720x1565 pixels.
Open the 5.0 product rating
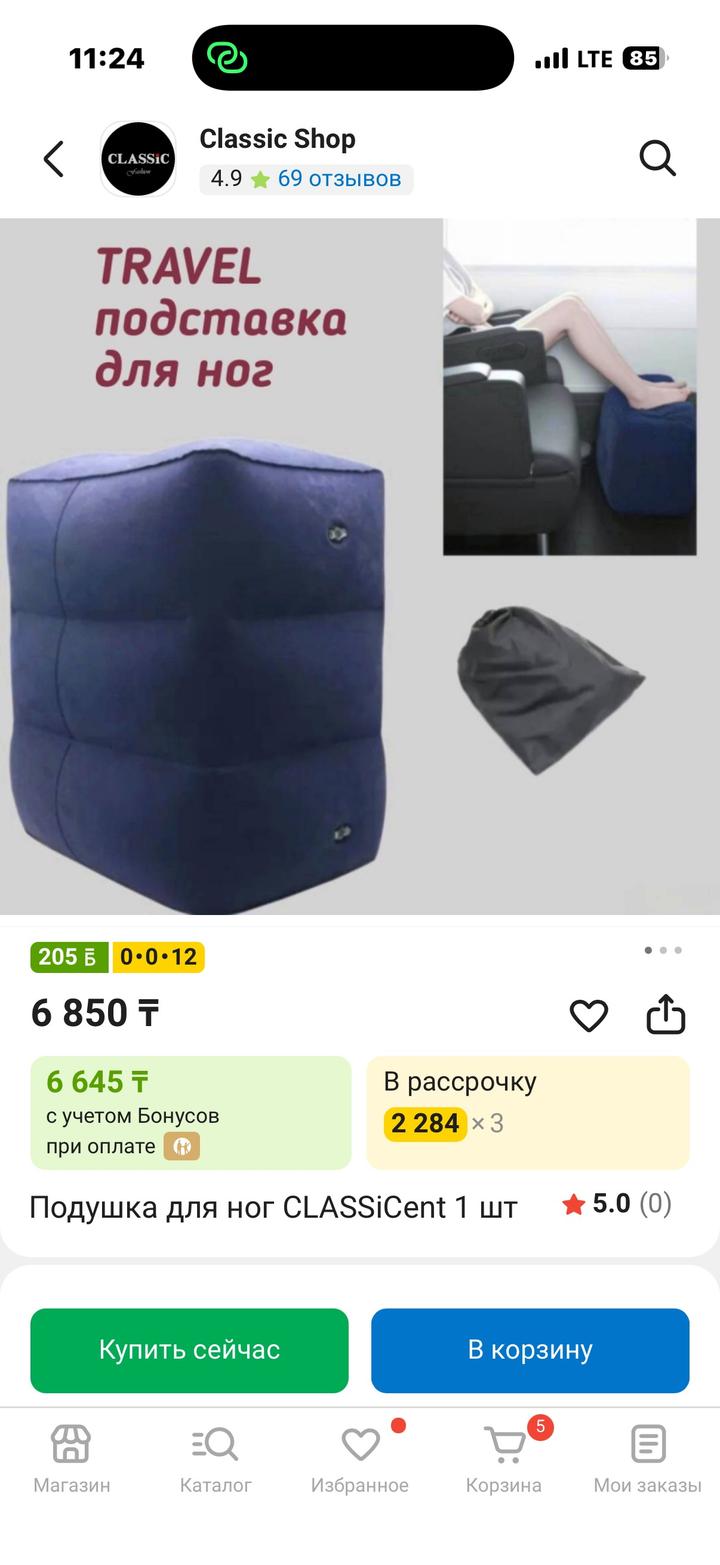pos(616,1204)
